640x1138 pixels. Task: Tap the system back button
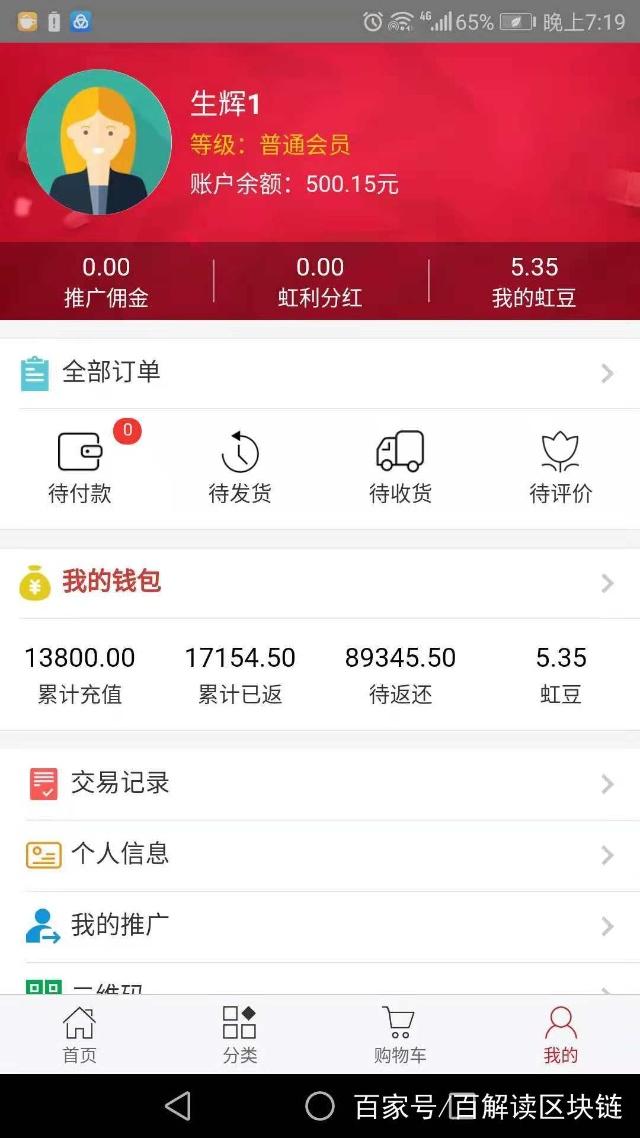(177, 1105)
